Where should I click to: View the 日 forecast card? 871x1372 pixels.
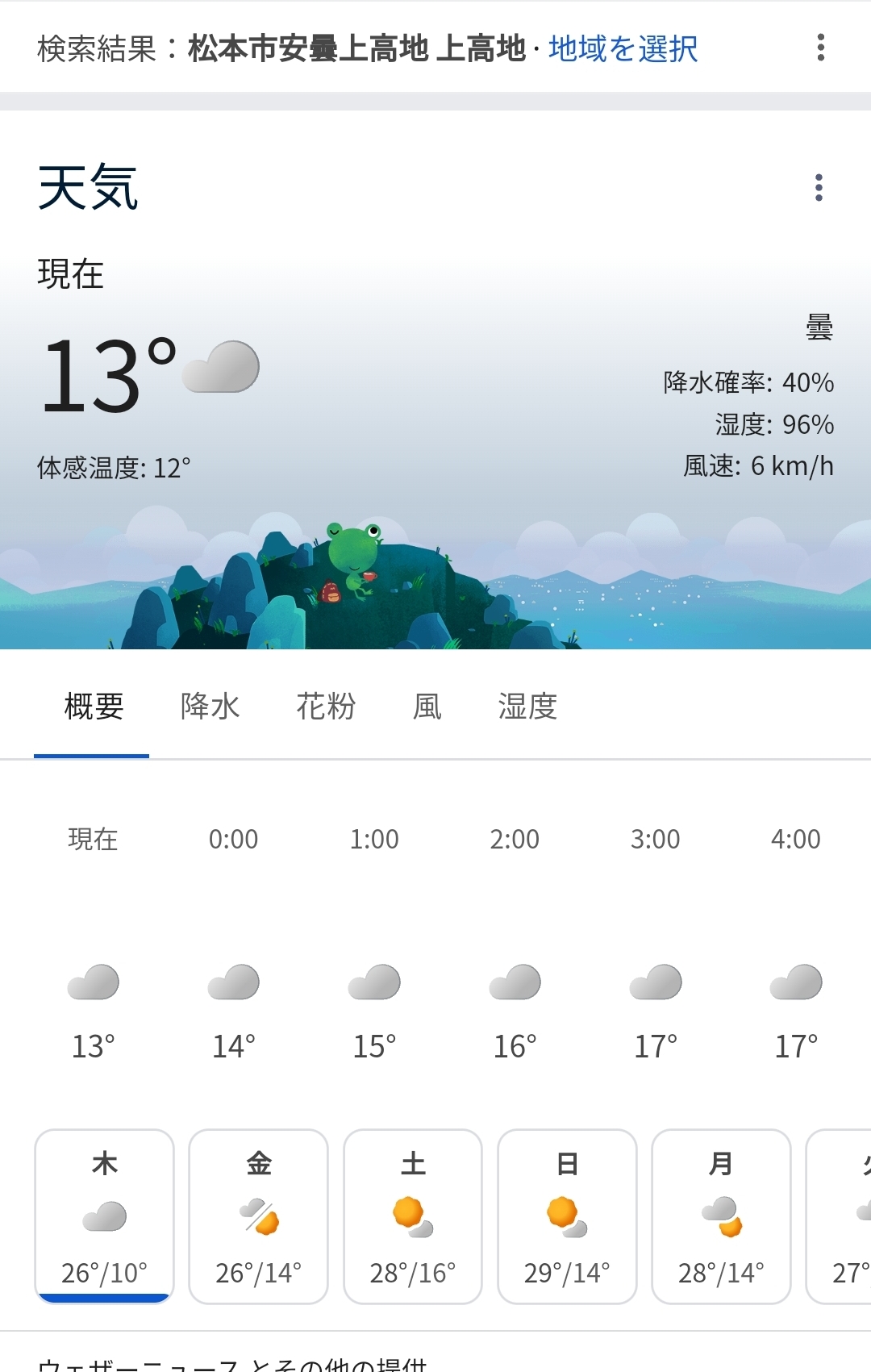(x=567, y=1216)
